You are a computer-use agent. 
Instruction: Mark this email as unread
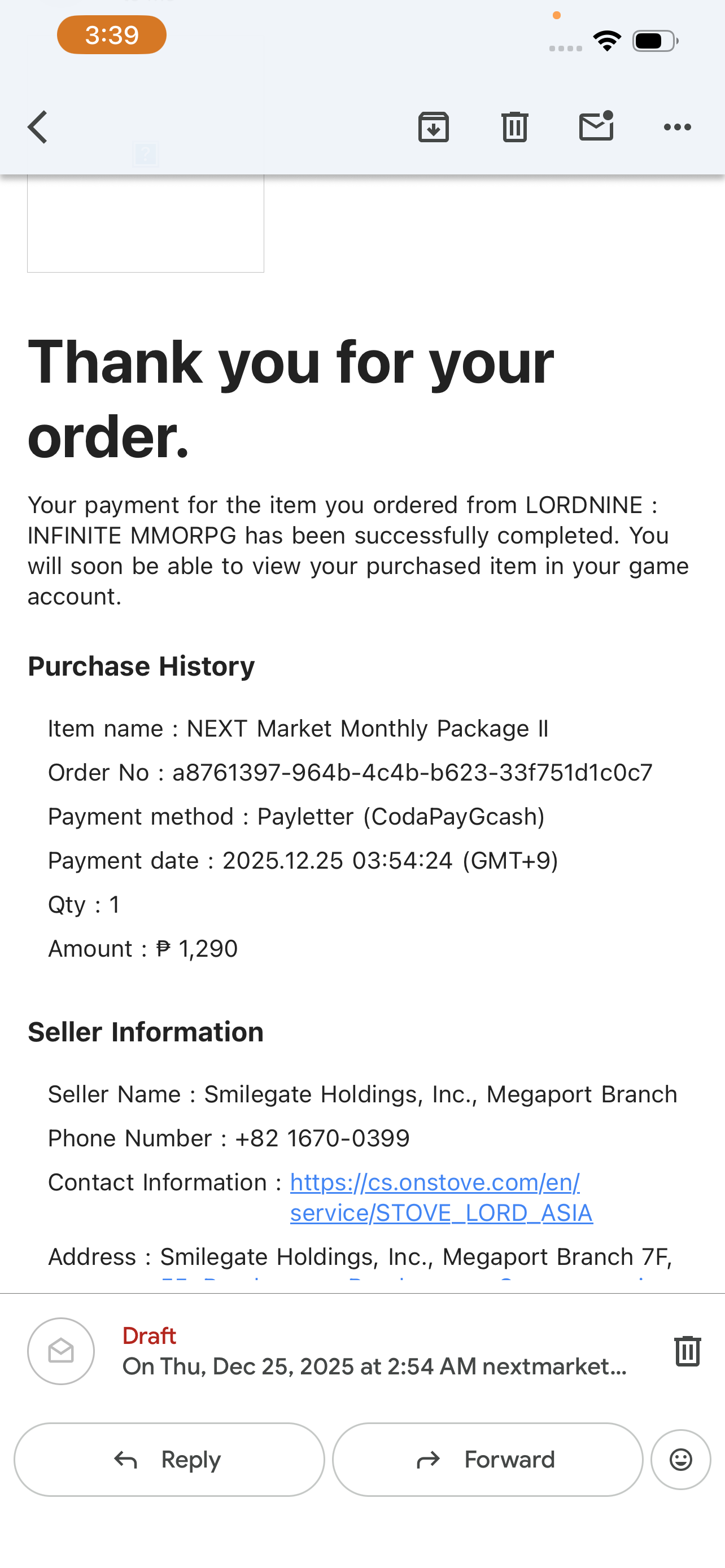[596, 126]
